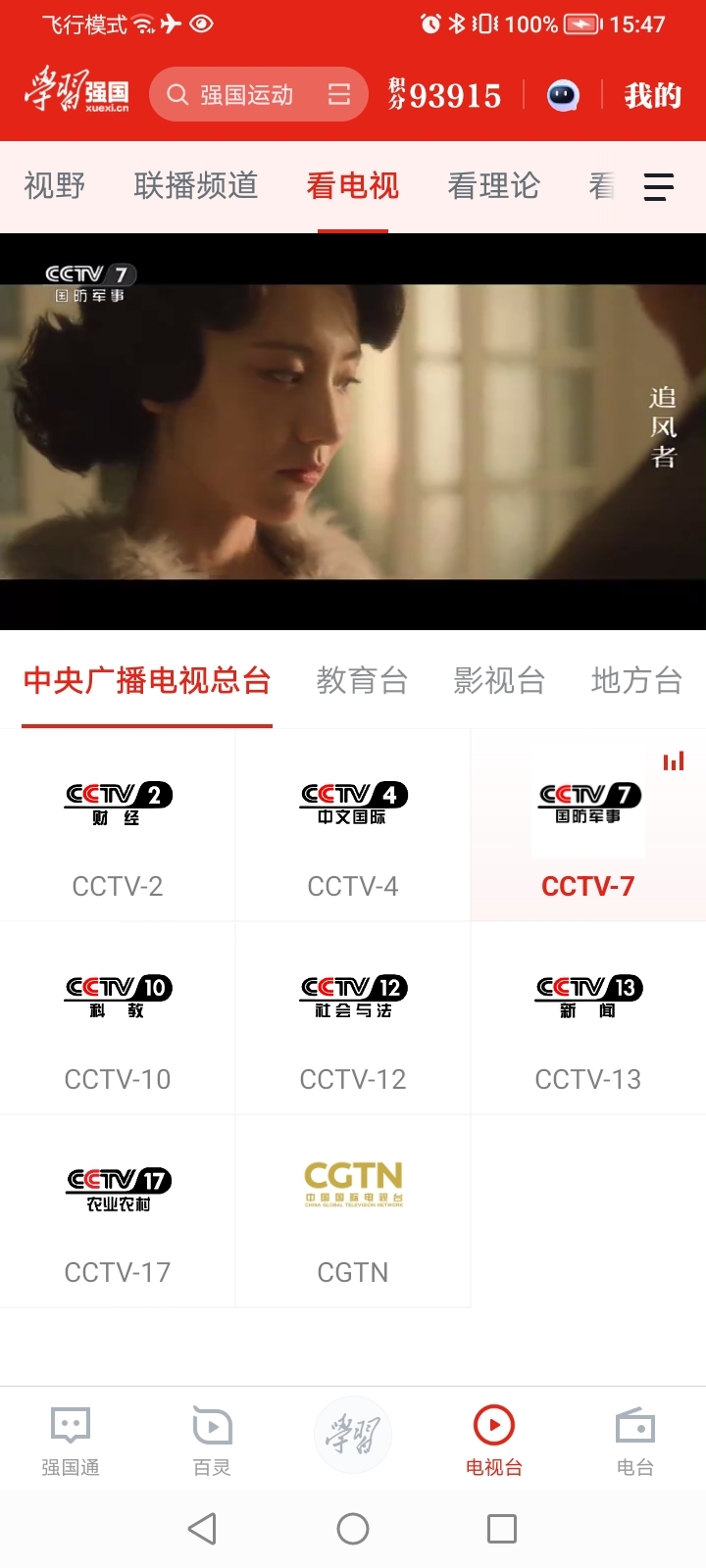Screen dimensions: 706x1568
Task: Open the 强国运动 search box
Action: pyautogui.click(x=258, y=95)
